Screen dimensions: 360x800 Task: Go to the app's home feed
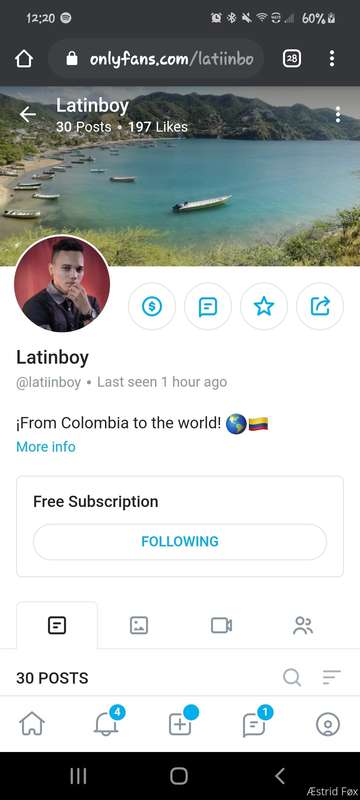coord(32,724)
